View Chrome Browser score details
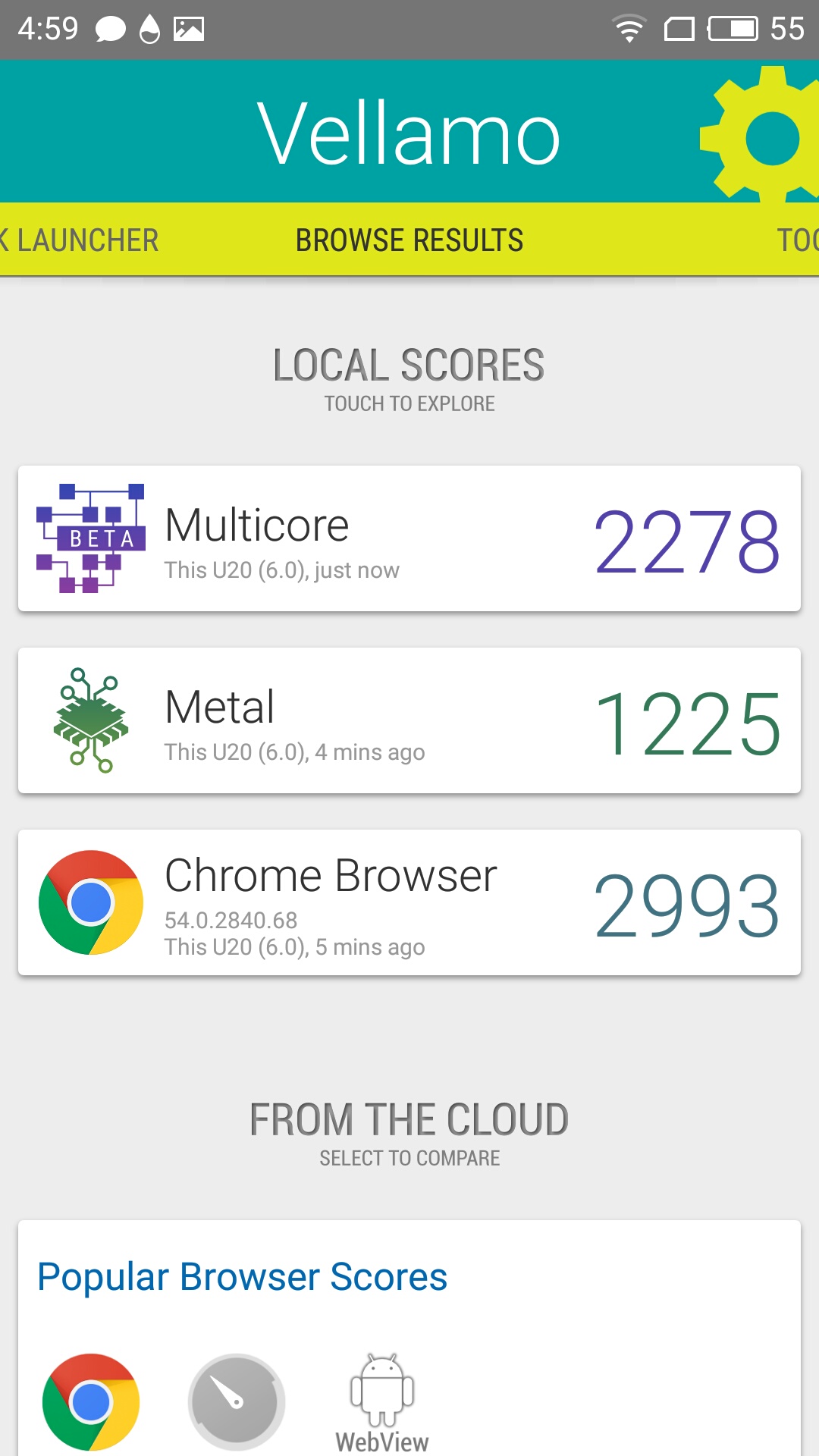This screenshot has height=1456, width=819. tap(409, 902)
